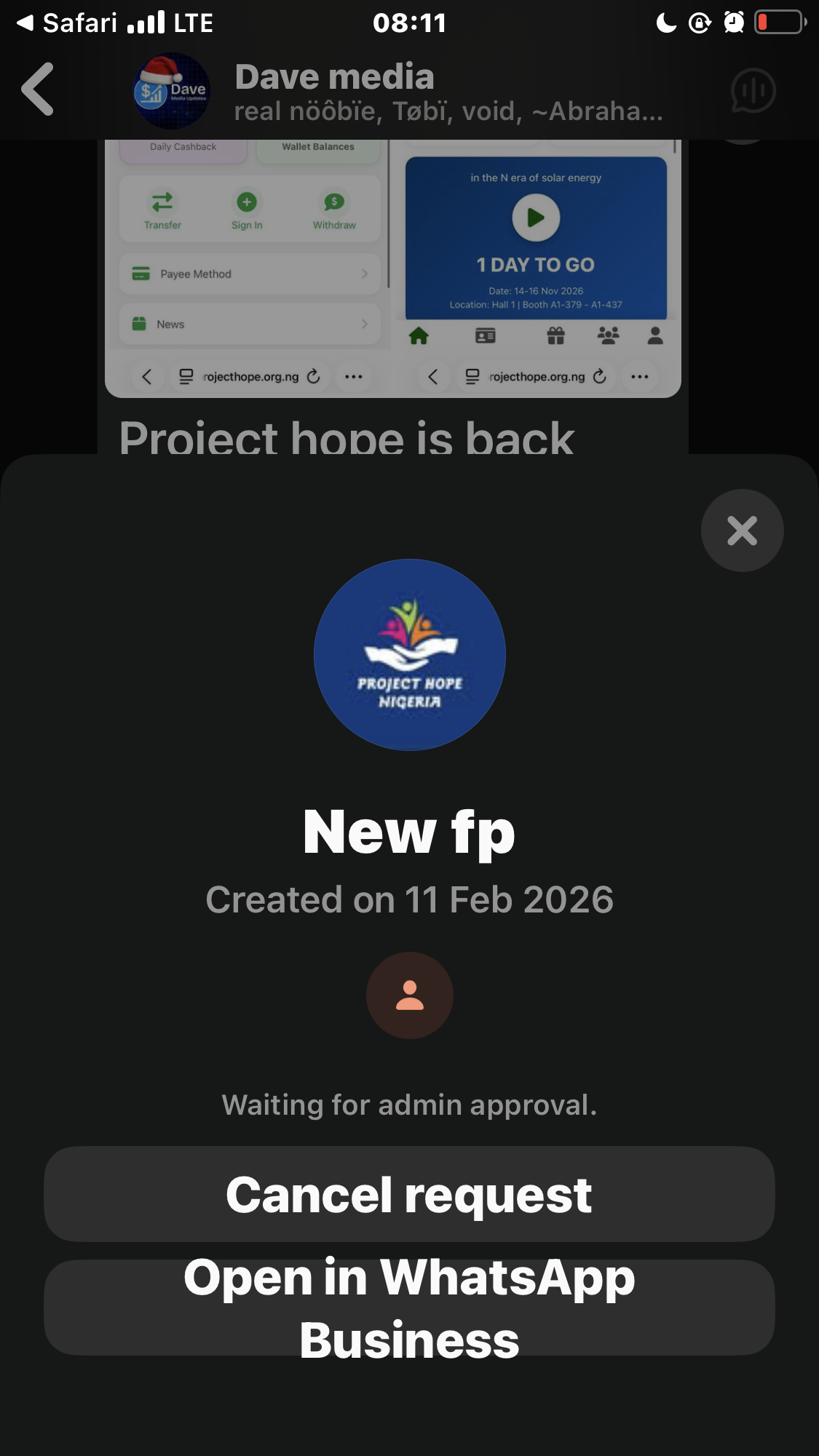
Task: Cancel the join request
Action: pos(409,1194)
